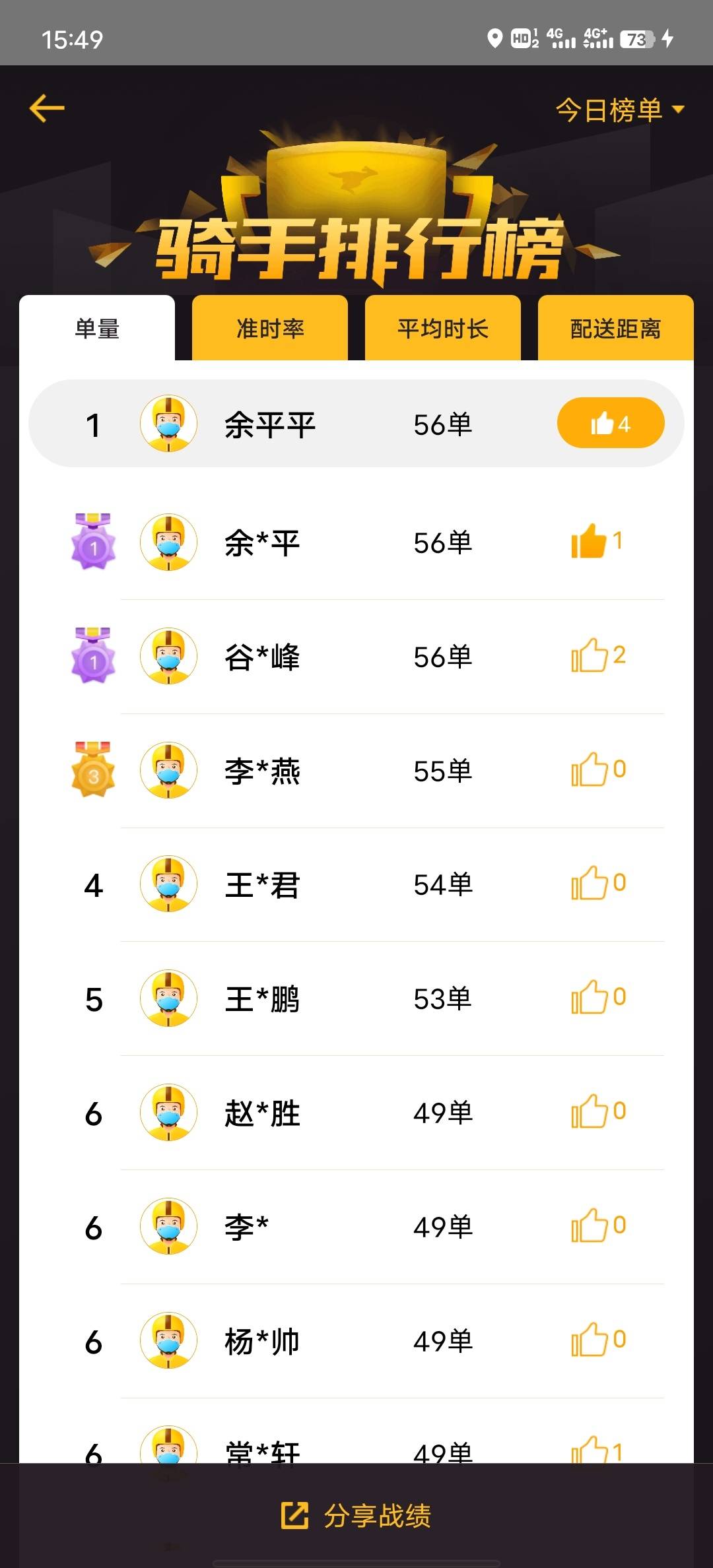Share results with 分享战绩
The image size is (713, 1568).
(x=356, y=1516)
